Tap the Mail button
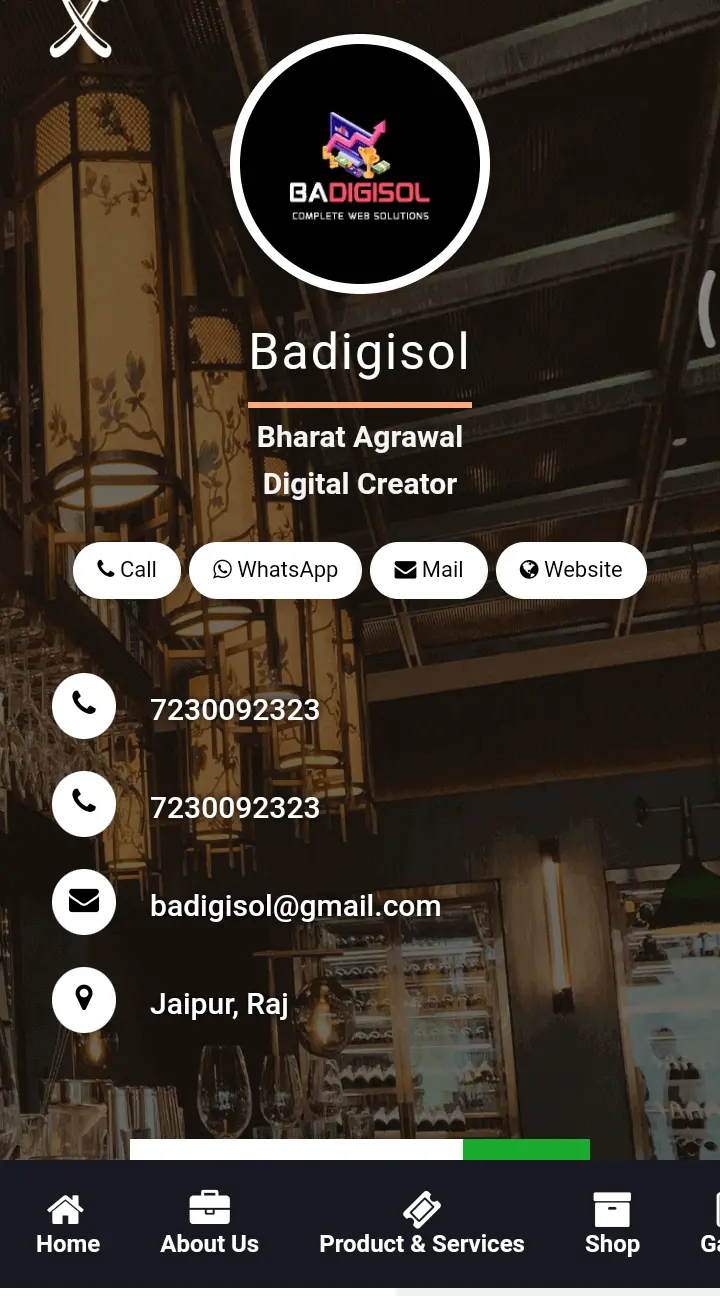This screenshot has height=1296, width=720. (428, 570)
